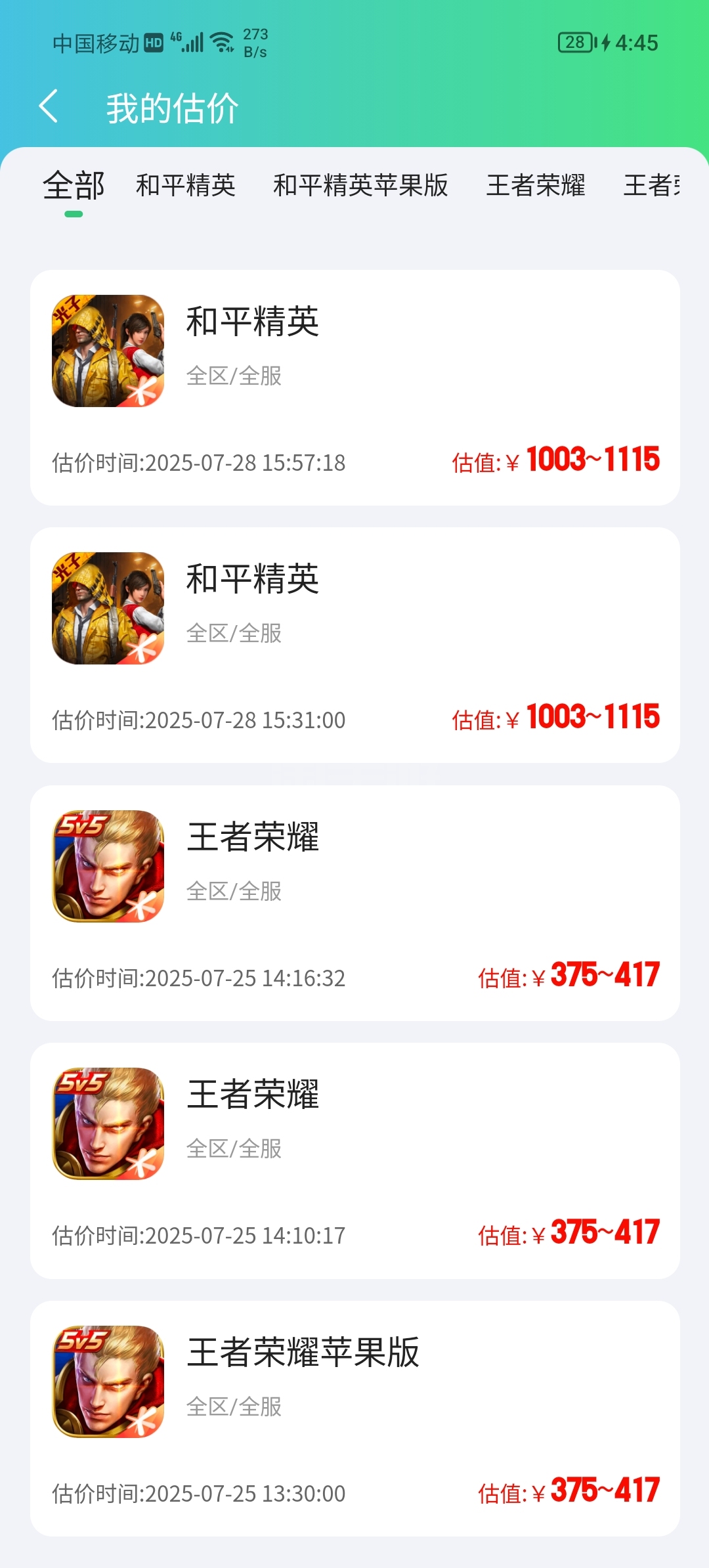Switch to the 和平精英苹果版 tab

click(360, 186)
